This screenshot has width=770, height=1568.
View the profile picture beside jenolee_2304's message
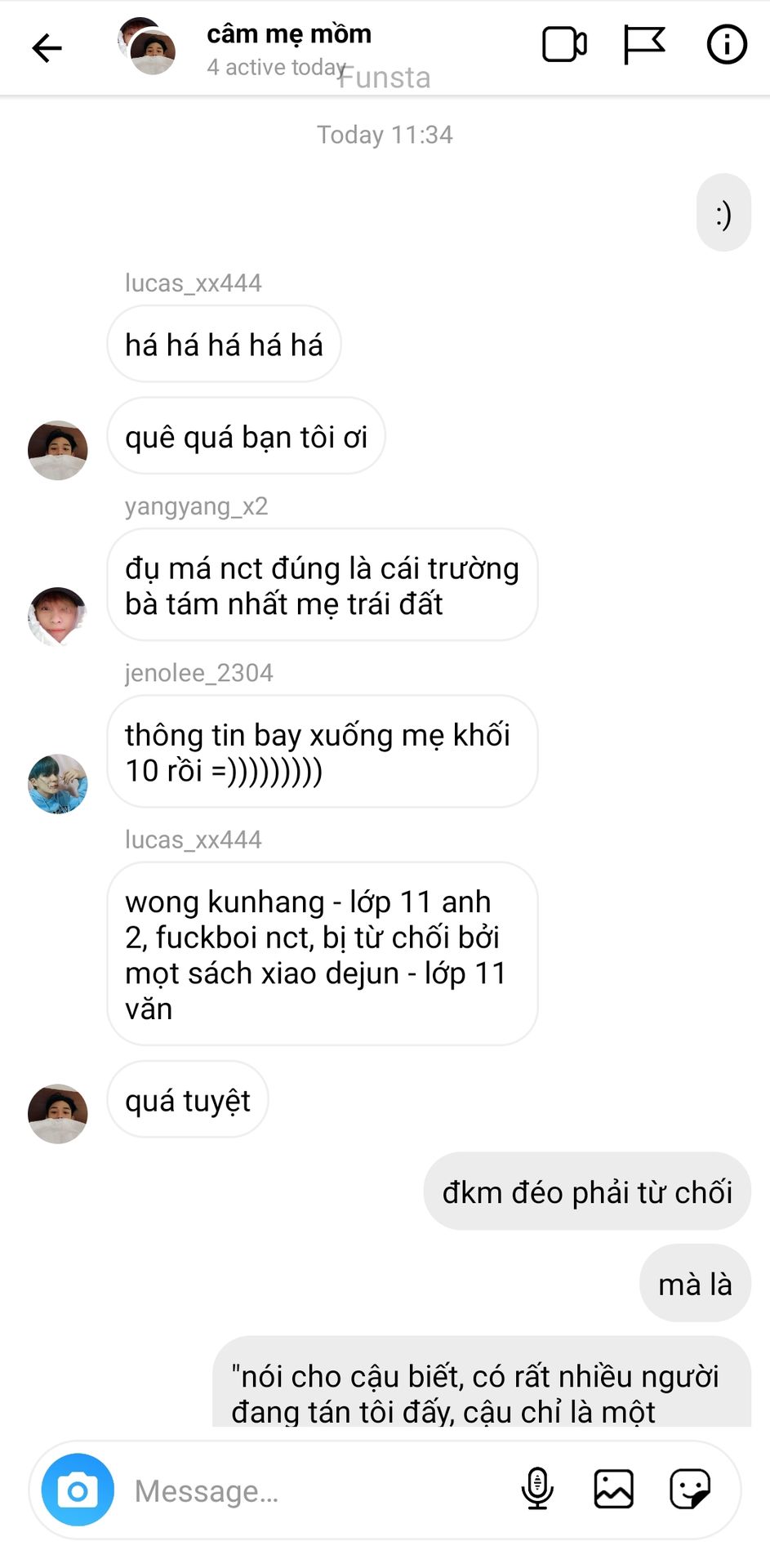tap(57, 783)
